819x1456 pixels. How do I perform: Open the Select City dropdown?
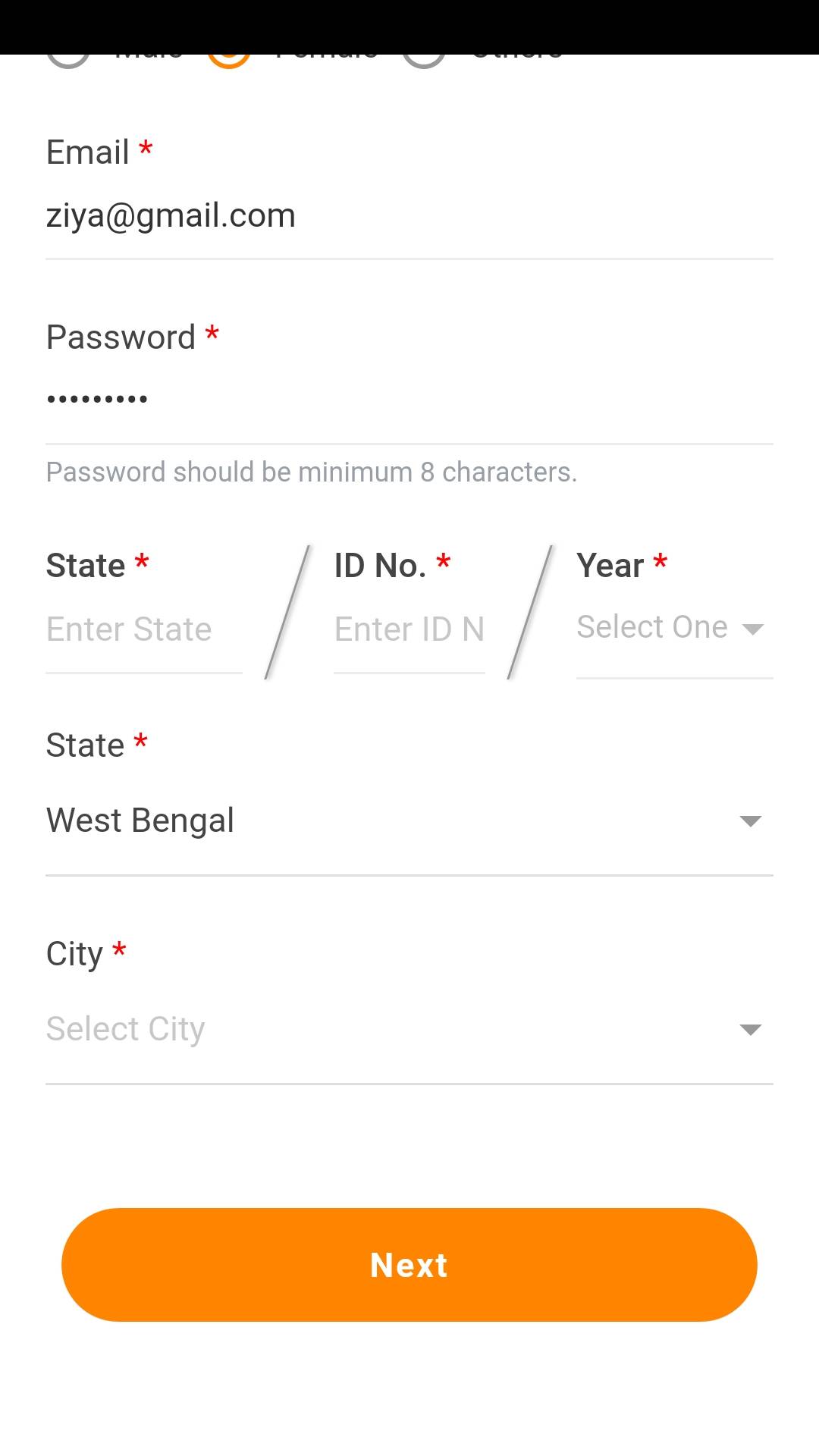pyautogui.click(x=408, y=1030)
